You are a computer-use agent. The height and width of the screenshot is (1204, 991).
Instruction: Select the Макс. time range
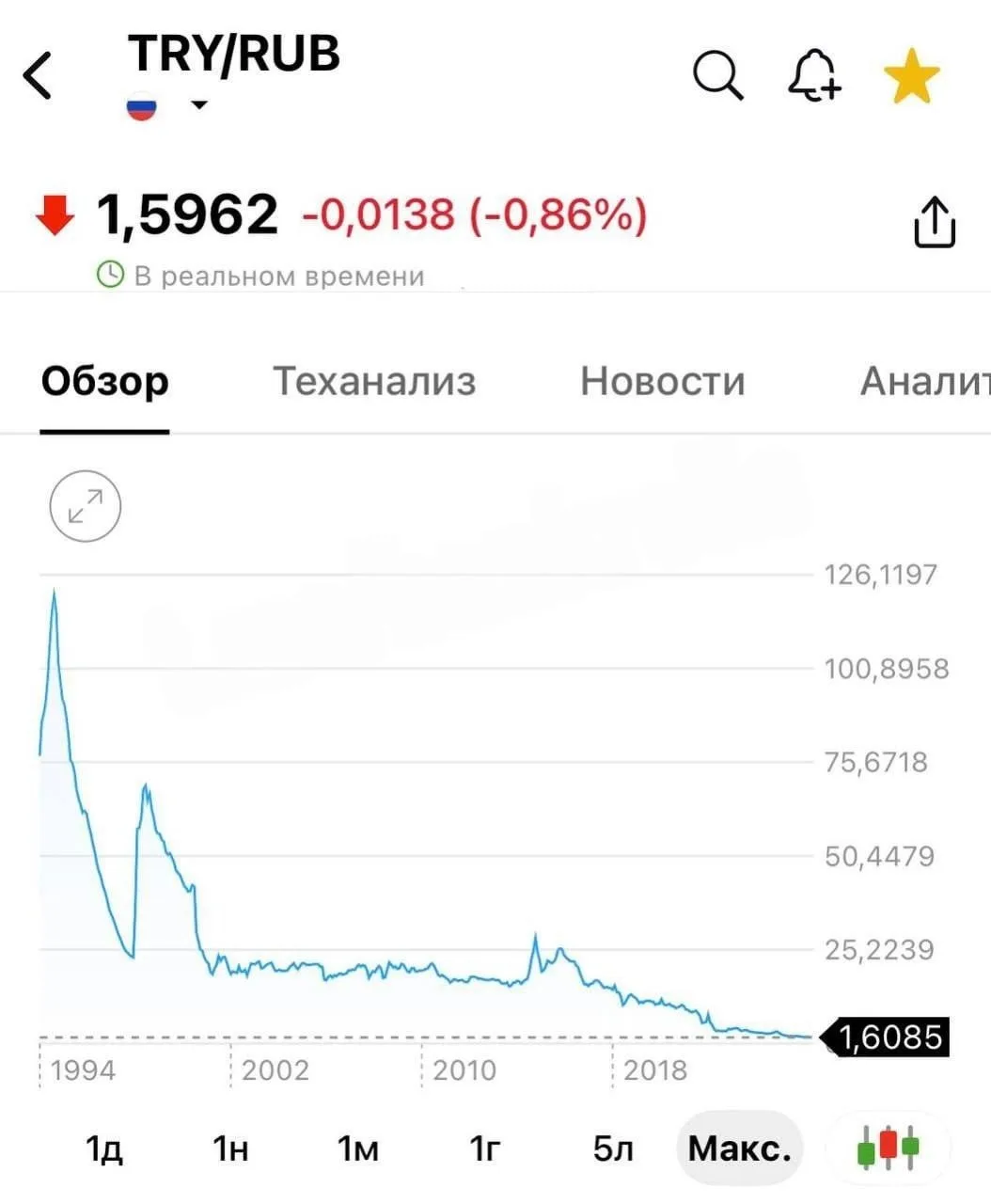(x=739, y=1149)
